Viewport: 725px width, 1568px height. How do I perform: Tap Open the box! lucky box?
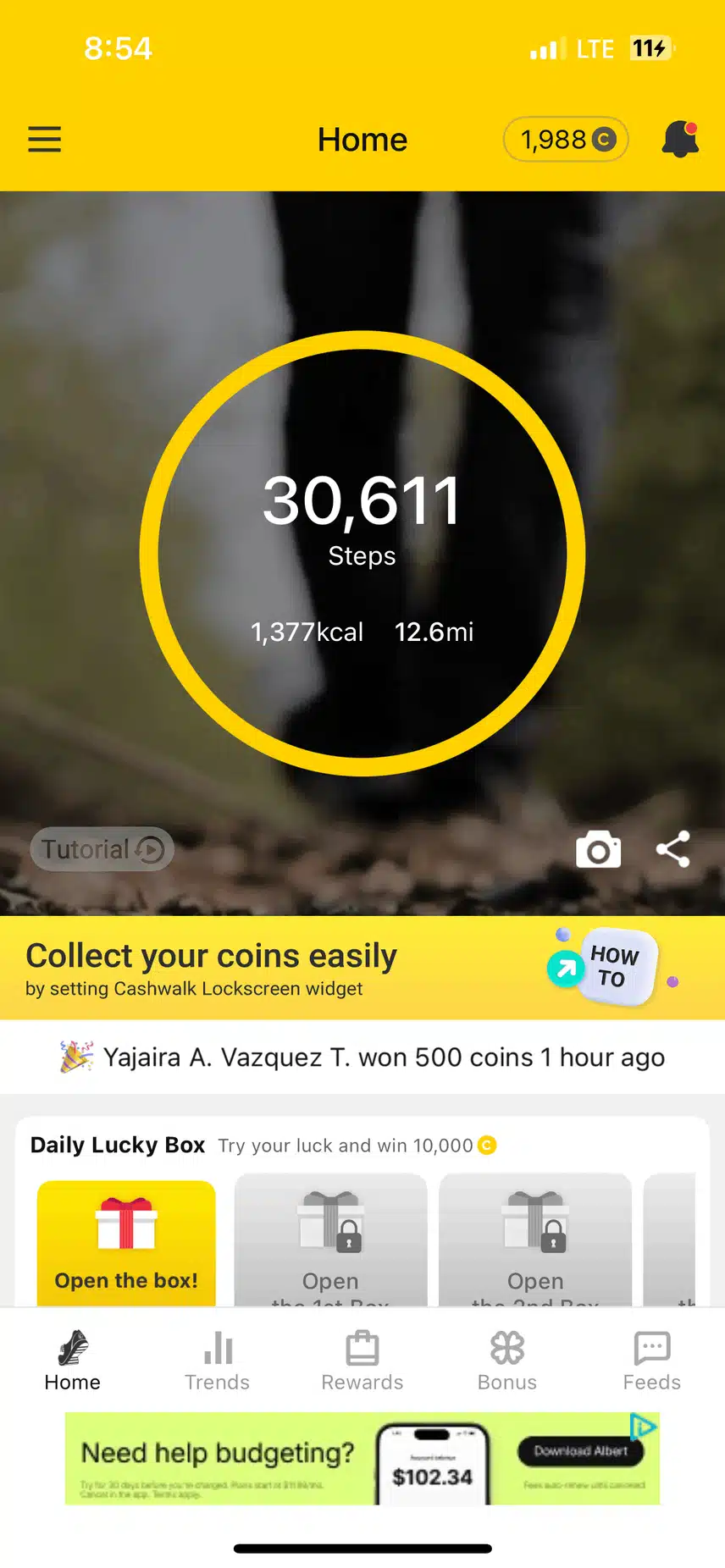[x=126, y=1242]
